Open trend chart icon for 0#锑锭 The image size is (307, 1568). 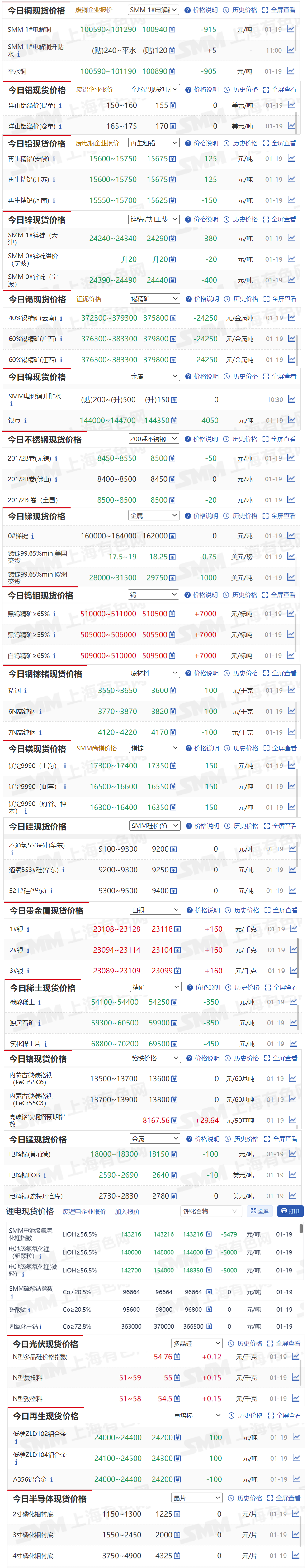coord(291,536)
